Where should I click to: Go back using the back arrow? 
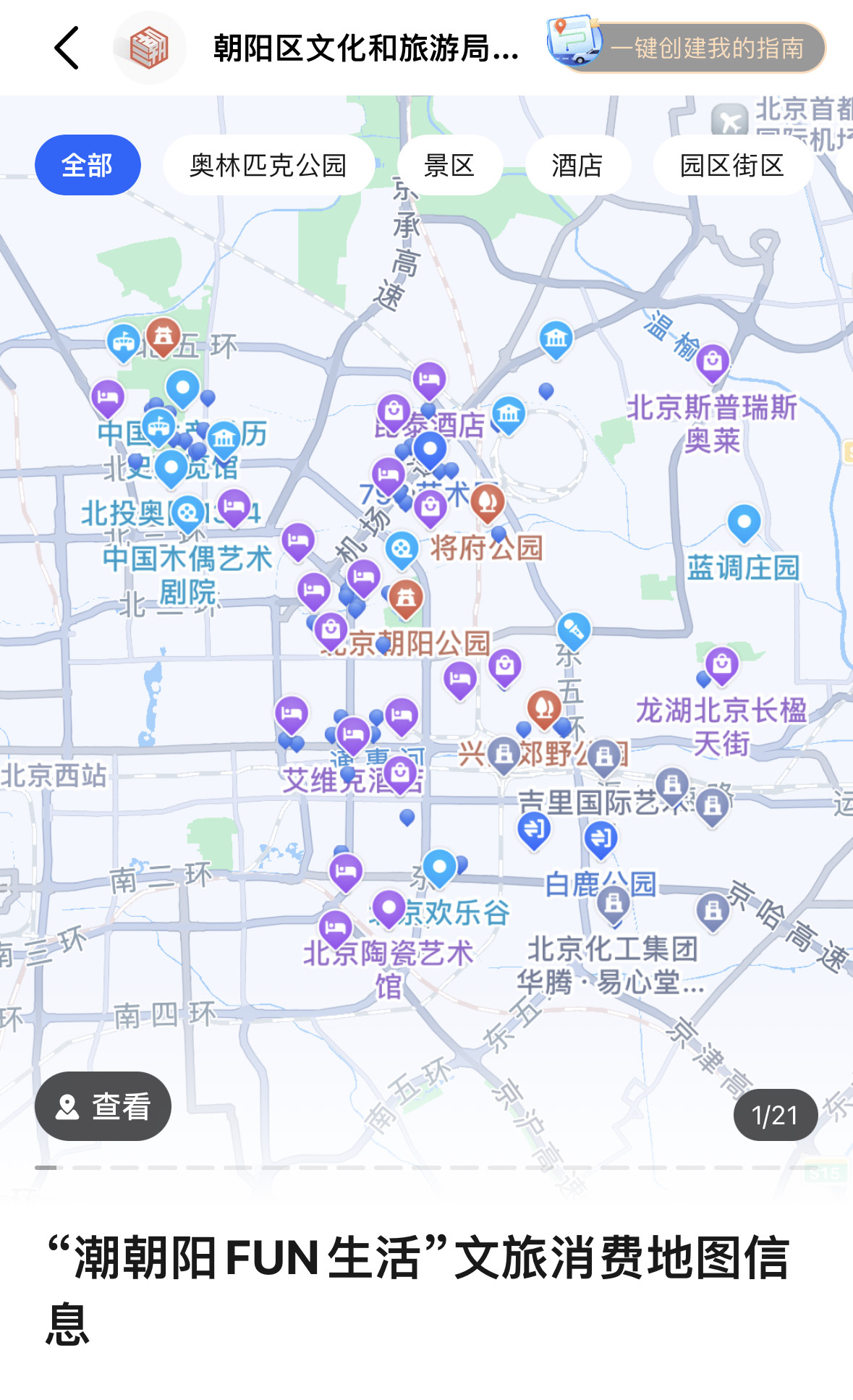click(x=67, y=48)
